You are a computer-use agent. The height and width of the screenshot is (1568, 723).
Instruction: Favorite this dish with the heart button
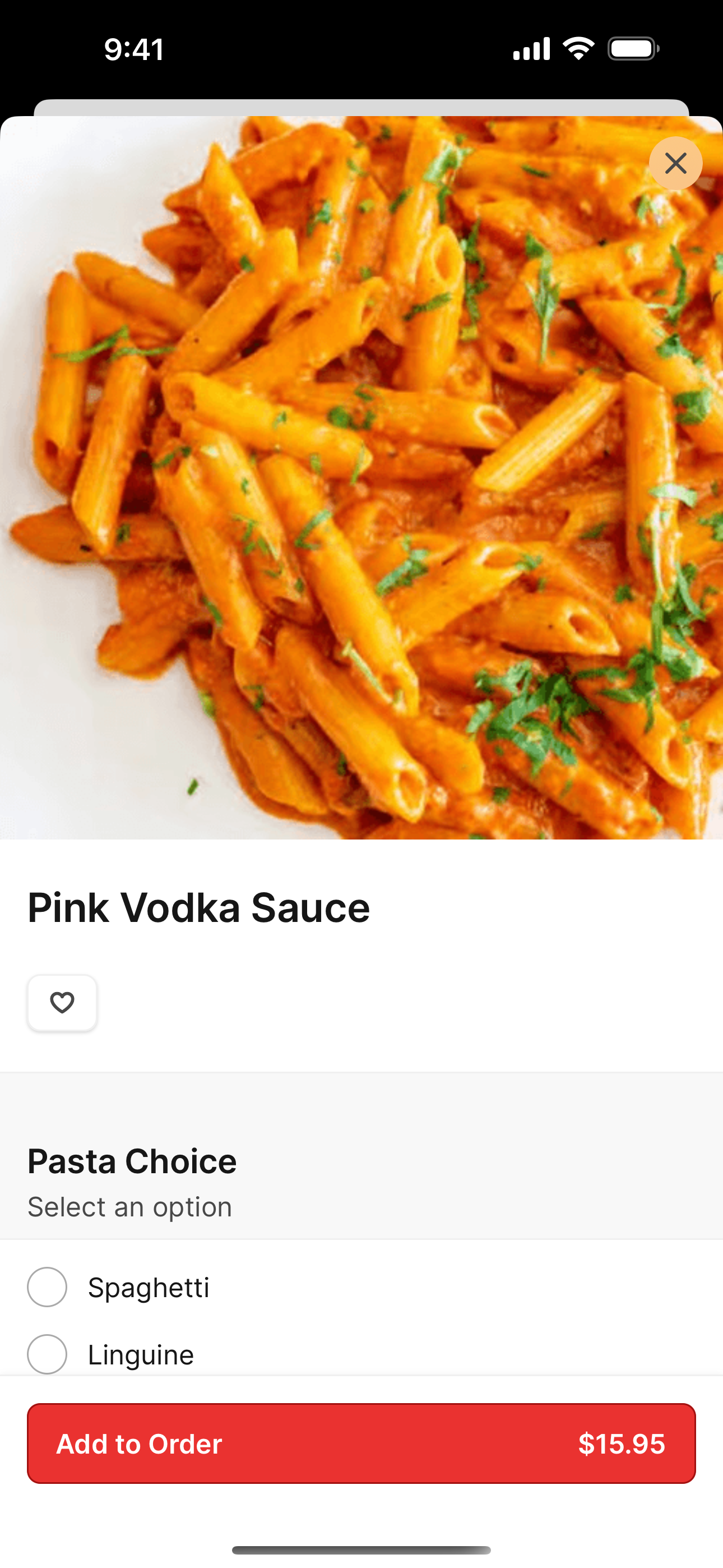coord(62,1003)
